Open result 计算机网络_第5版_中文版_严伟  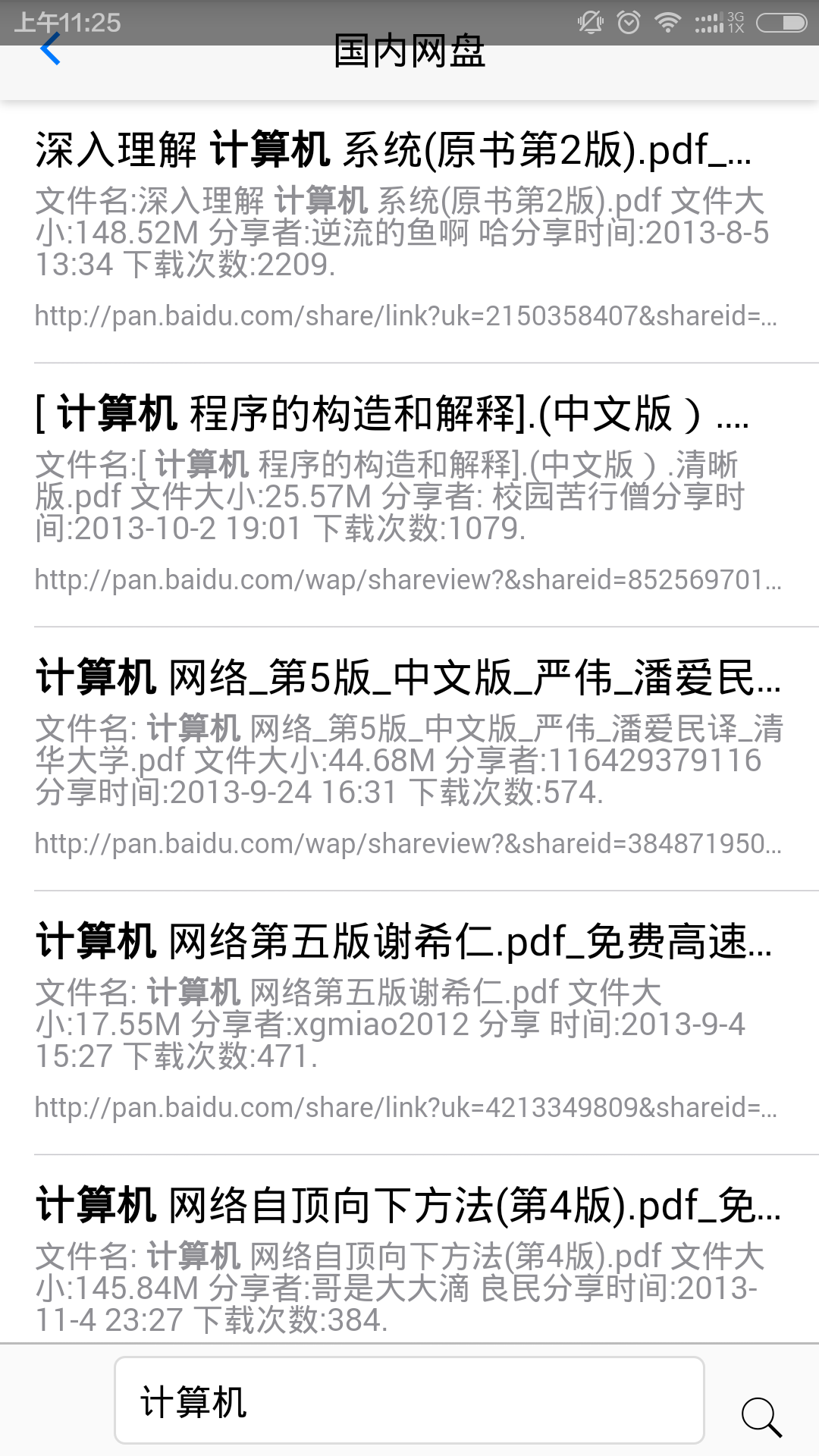[409, 759]
